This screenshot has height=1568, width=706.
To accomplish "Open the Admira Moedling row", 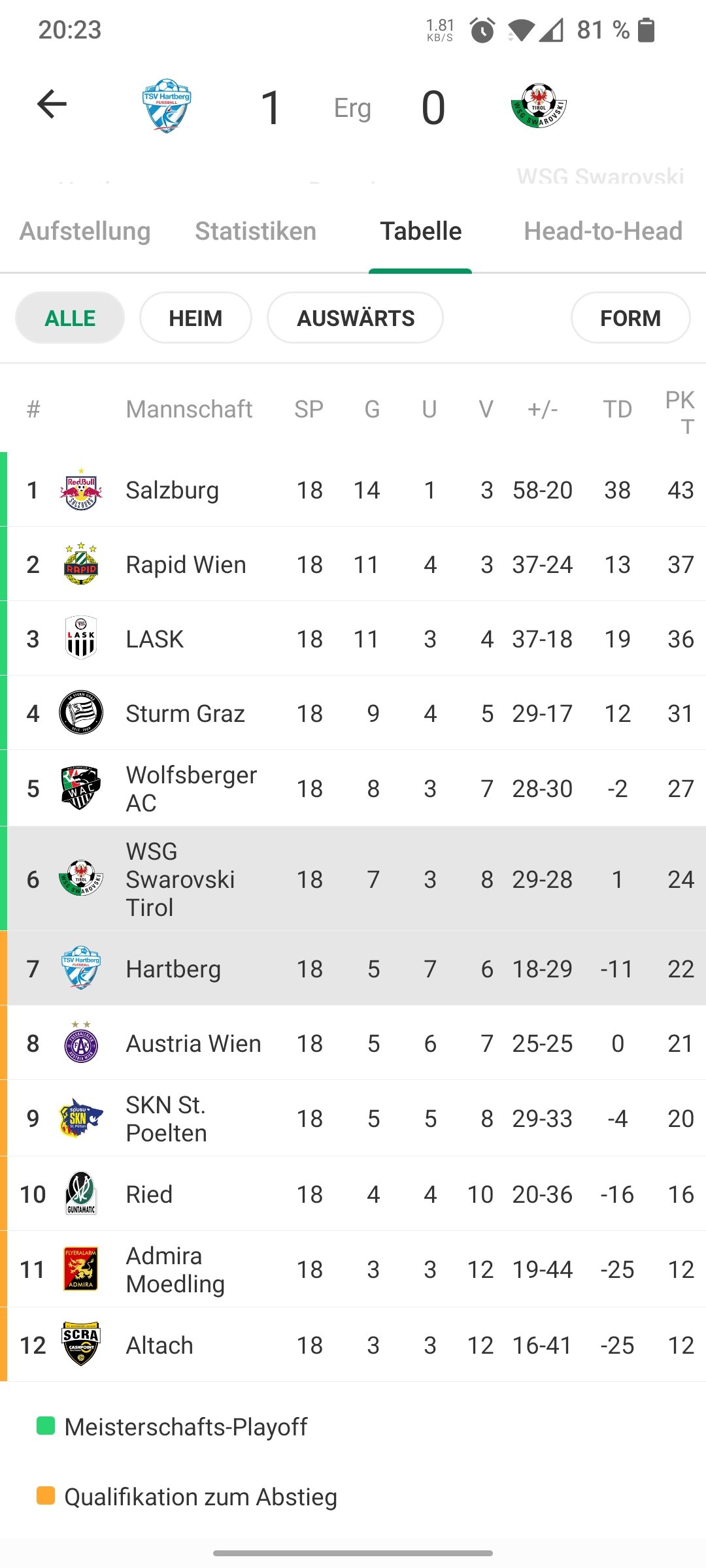I will pyautogui.click(x=353, y=1269).
